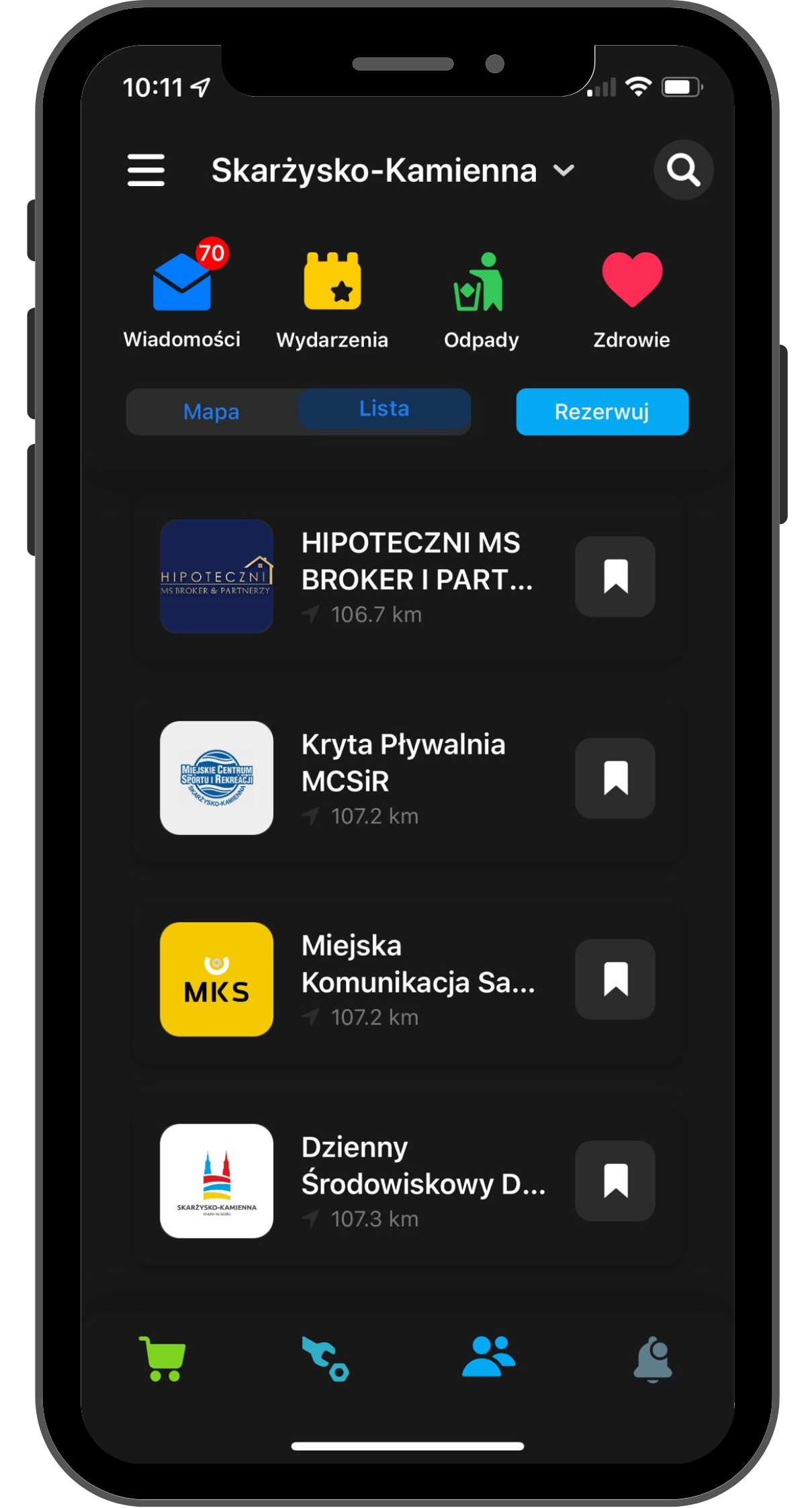Expand the Skarżysko-Kamienna city dropdown
Viewport: 812px width, 1508px height.
coord(393,171)
